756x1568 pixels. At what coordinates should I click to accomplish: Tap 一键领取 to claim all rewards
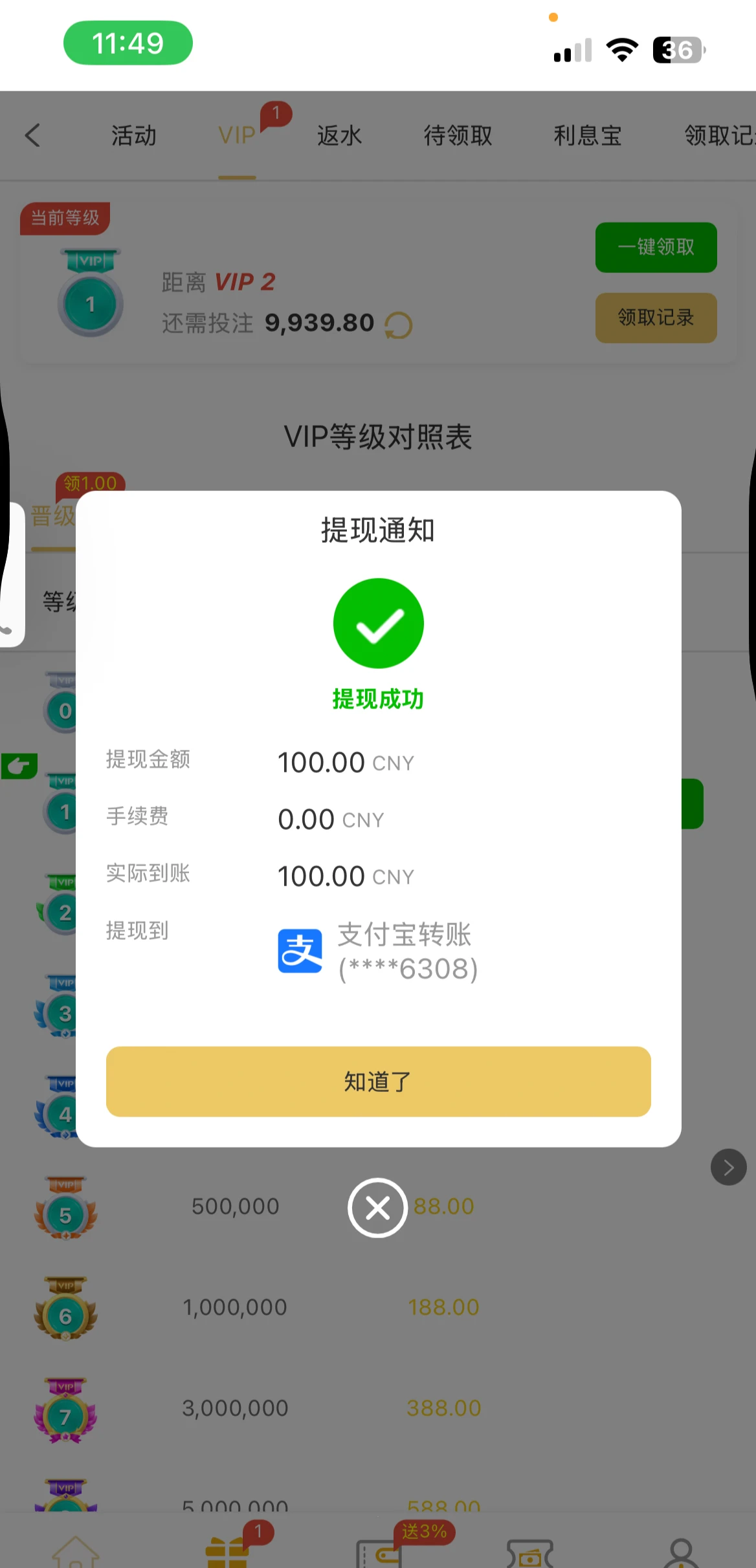click(655, 247)
